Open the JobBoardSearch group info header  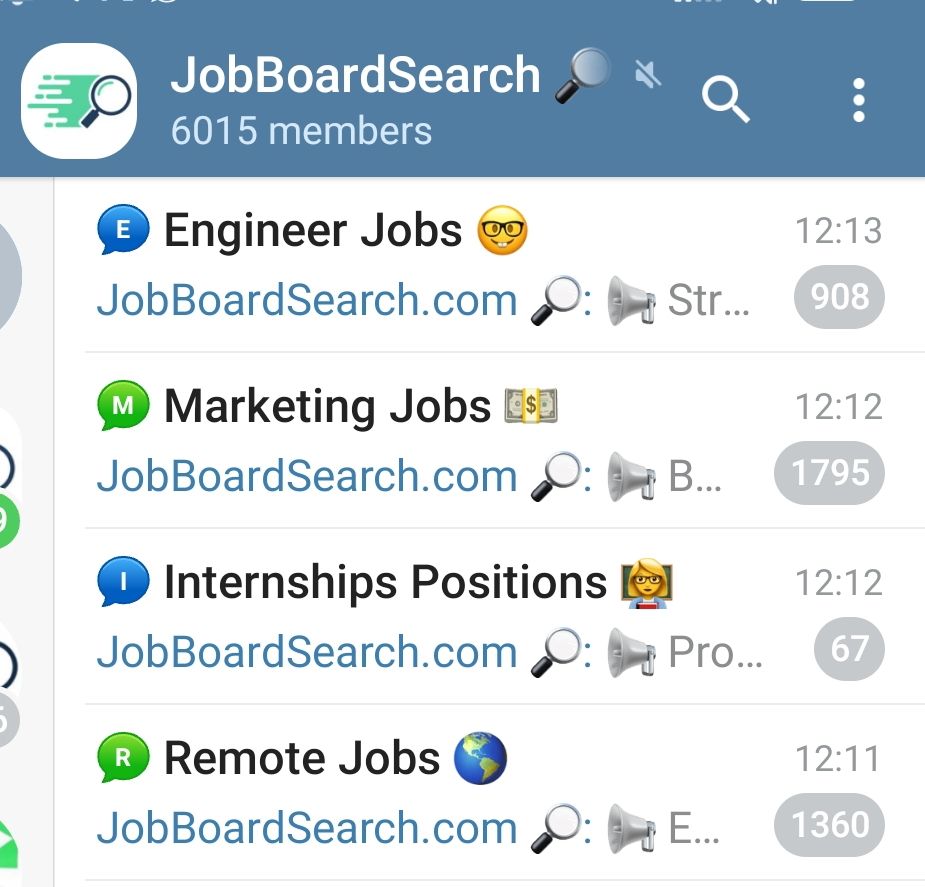pyautogui.click(x=355, y=100)
